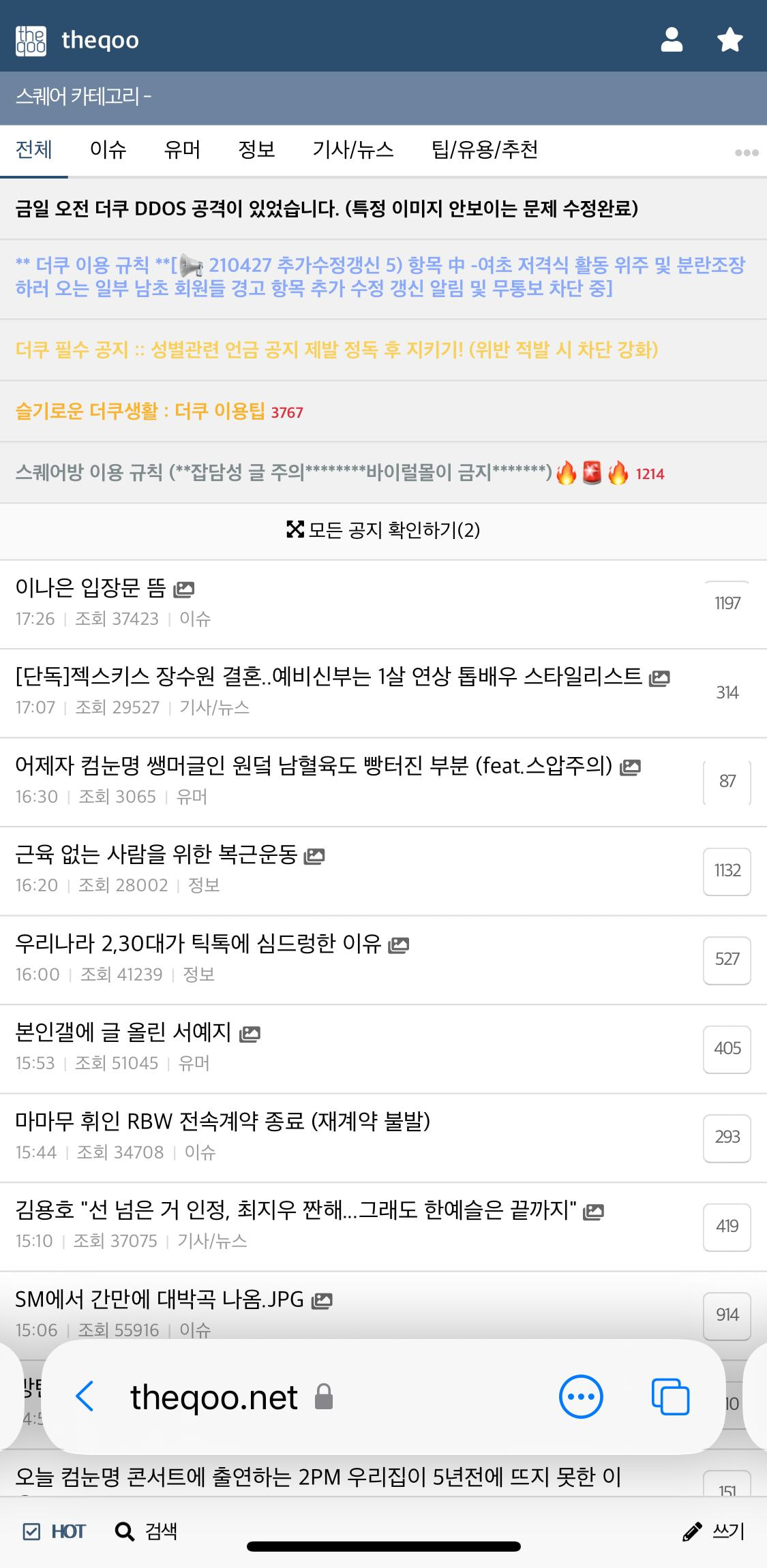Open the post 이나은 입장문 뜸
This screenshot has height=1568, width=767.
[91, 587]
